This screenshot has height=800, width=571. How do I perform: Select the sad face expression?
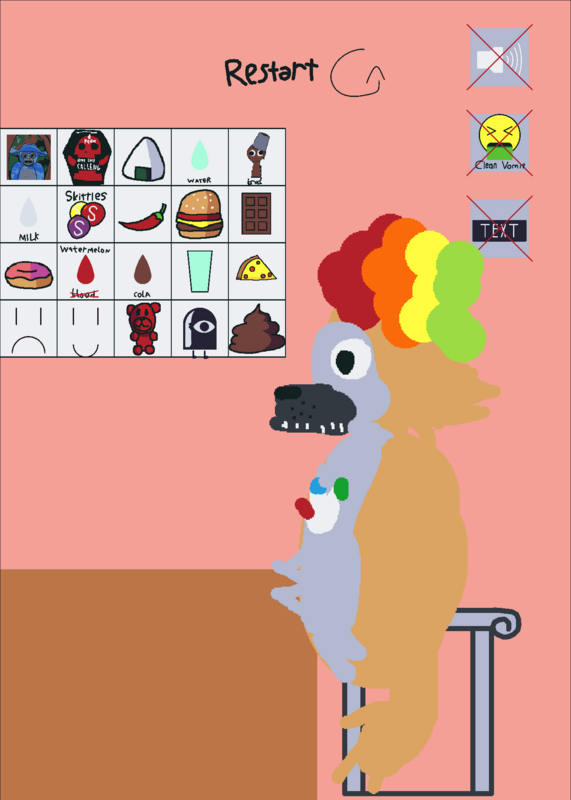click(29, 329)
